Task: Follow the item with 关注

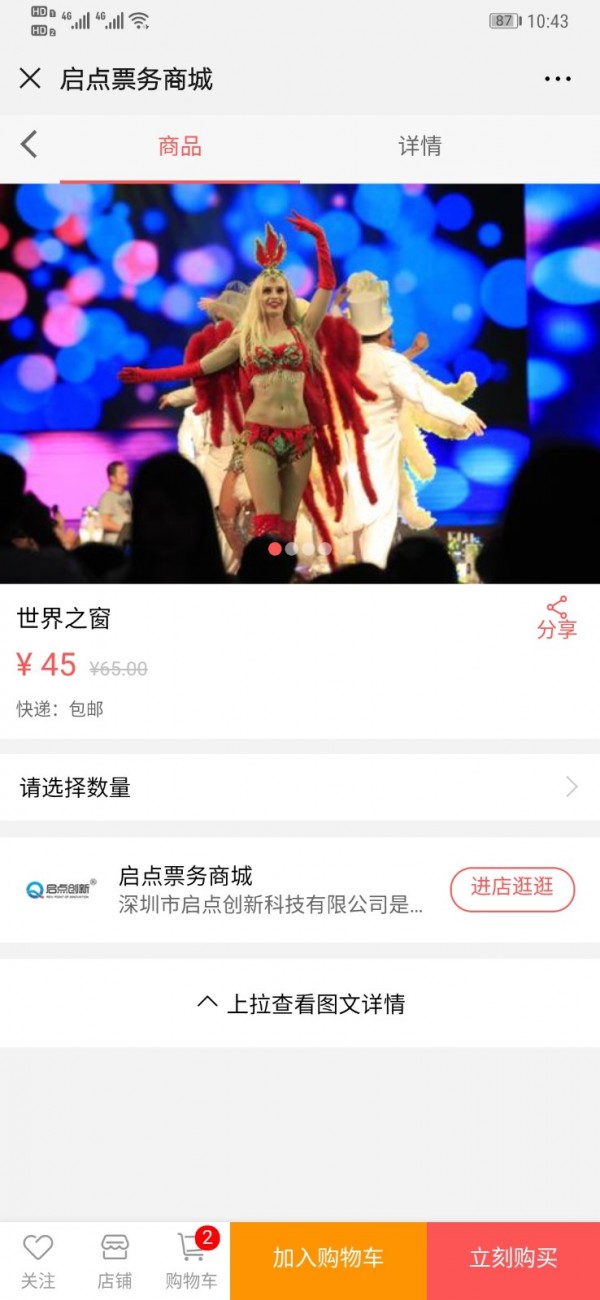Action: [38, 1260]
